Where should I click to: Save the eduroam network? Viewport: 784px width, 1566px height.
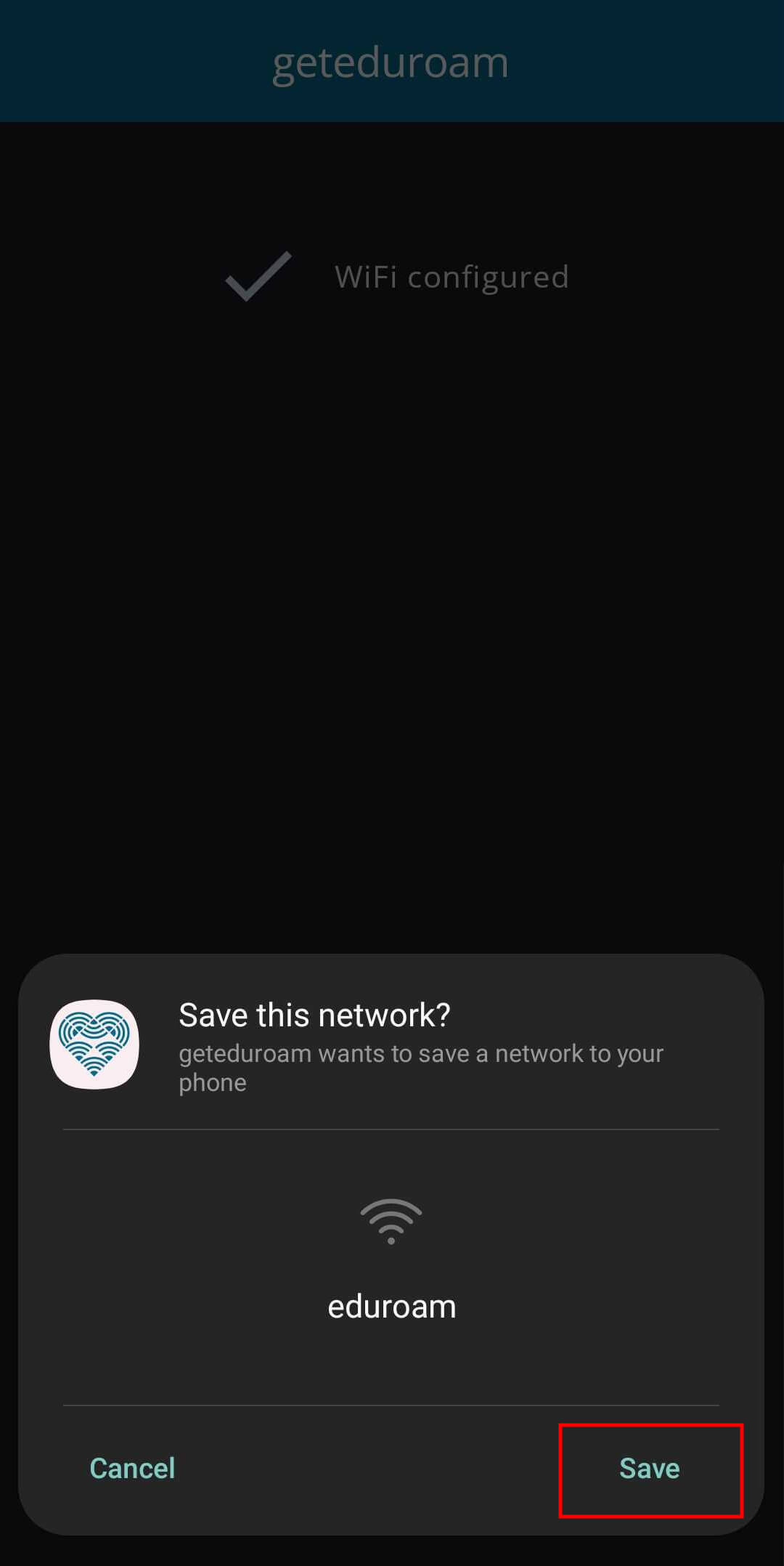pos(650,1469)
